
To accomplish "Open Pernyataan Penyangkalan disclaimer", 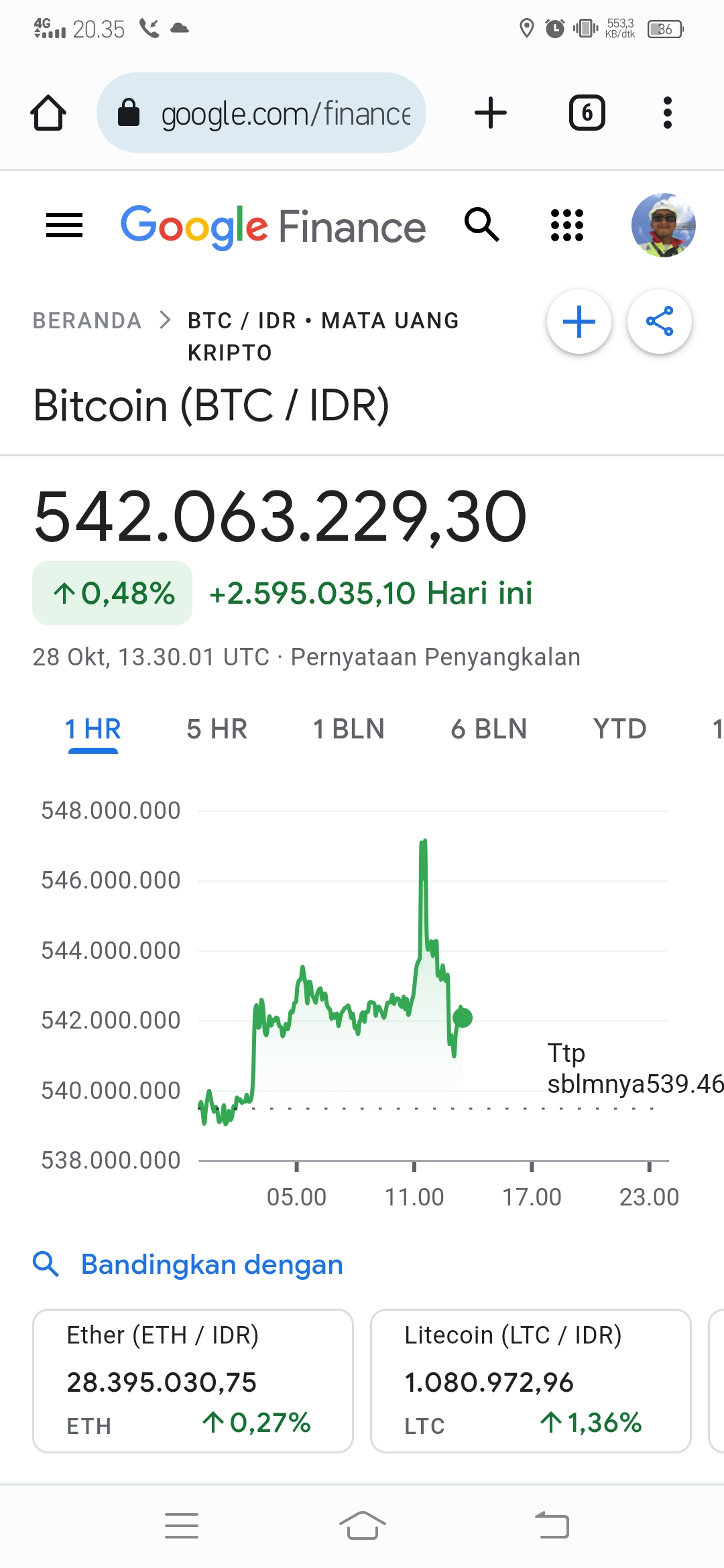I will coord(436,657).
